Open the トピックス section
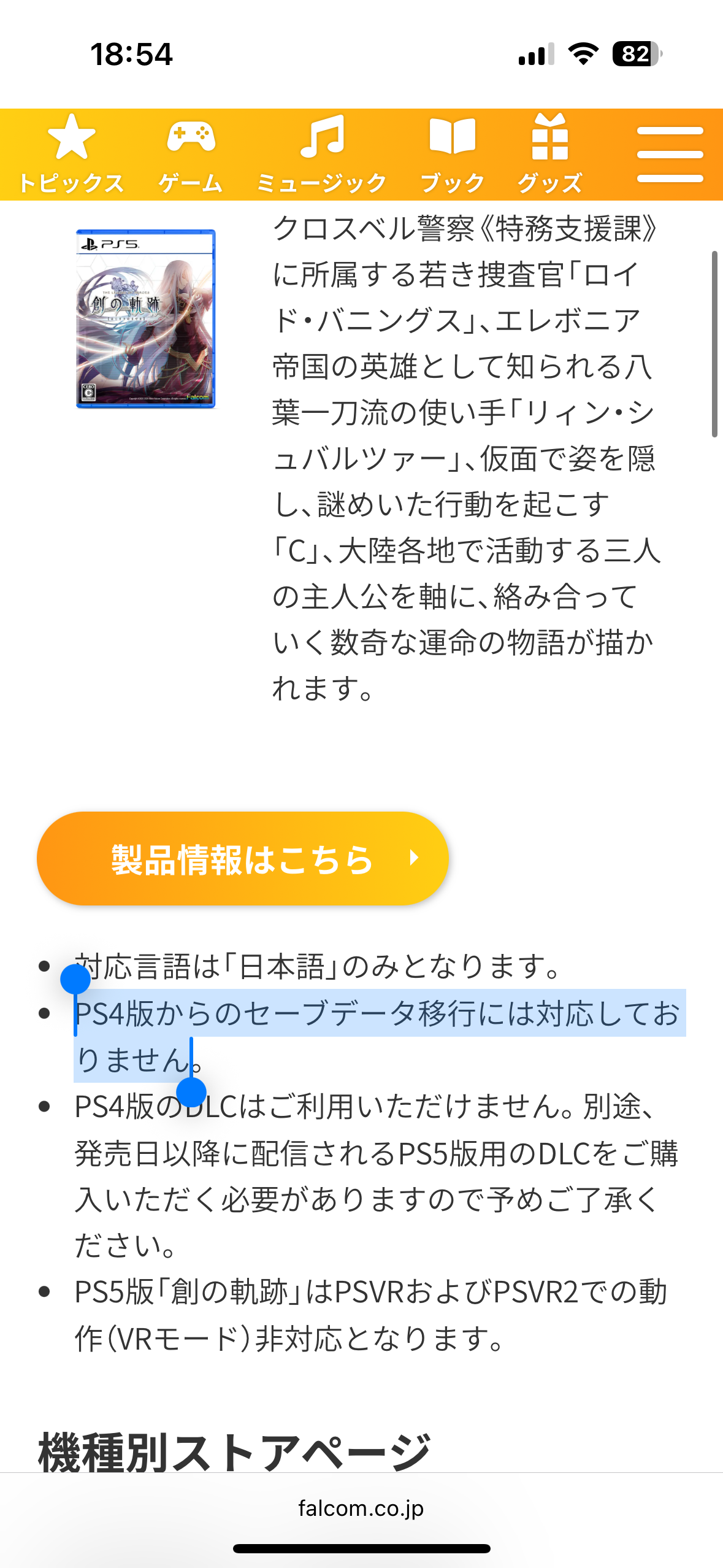 pos(71,155)
